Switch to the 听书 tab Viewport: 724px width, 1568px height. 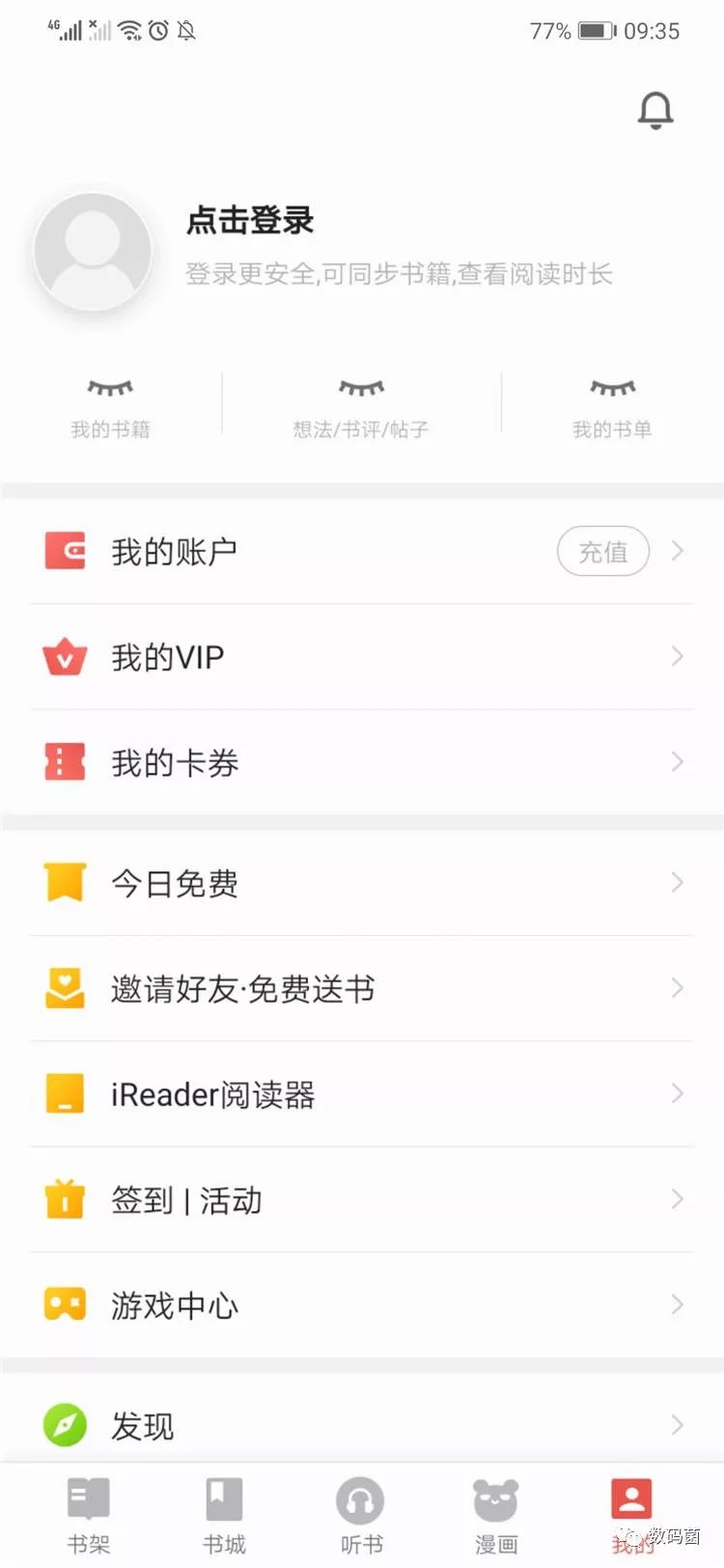click(361, 1516)
